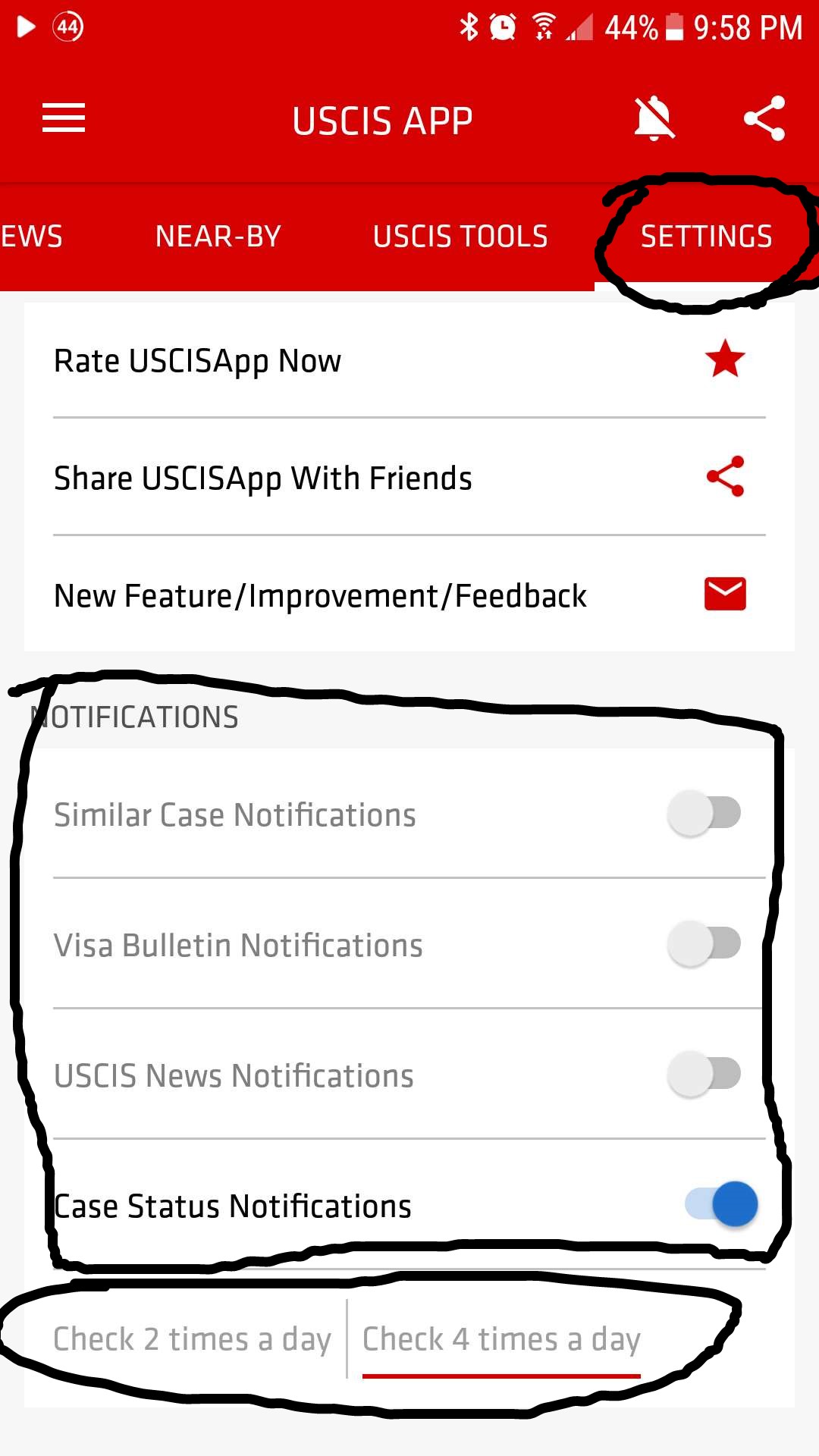Select the SETTINGS tab

[x=707, y=237]
